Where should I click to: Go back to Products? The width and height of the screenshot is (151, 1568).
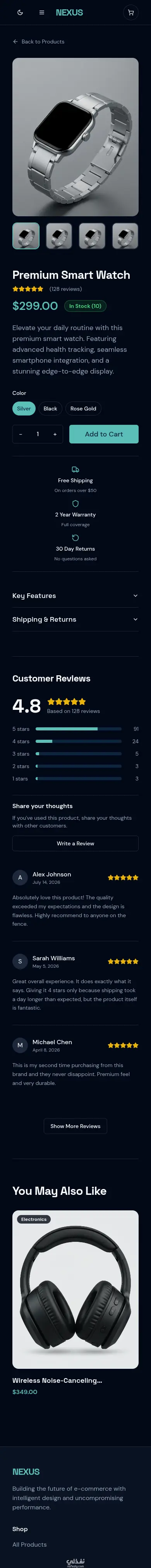coord(38,42)
